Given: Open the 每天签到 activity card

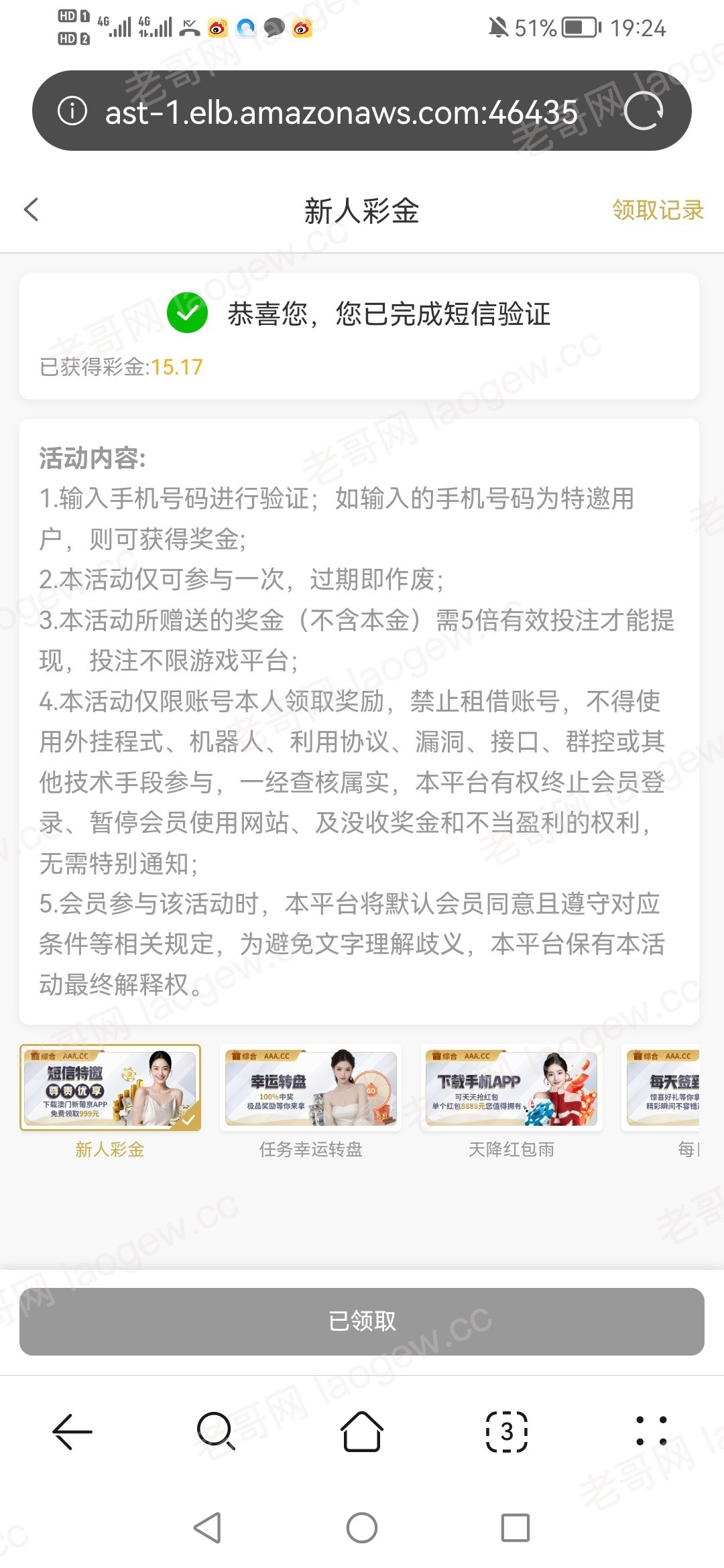Looking at the screenshot, I should coord(664,1088).
